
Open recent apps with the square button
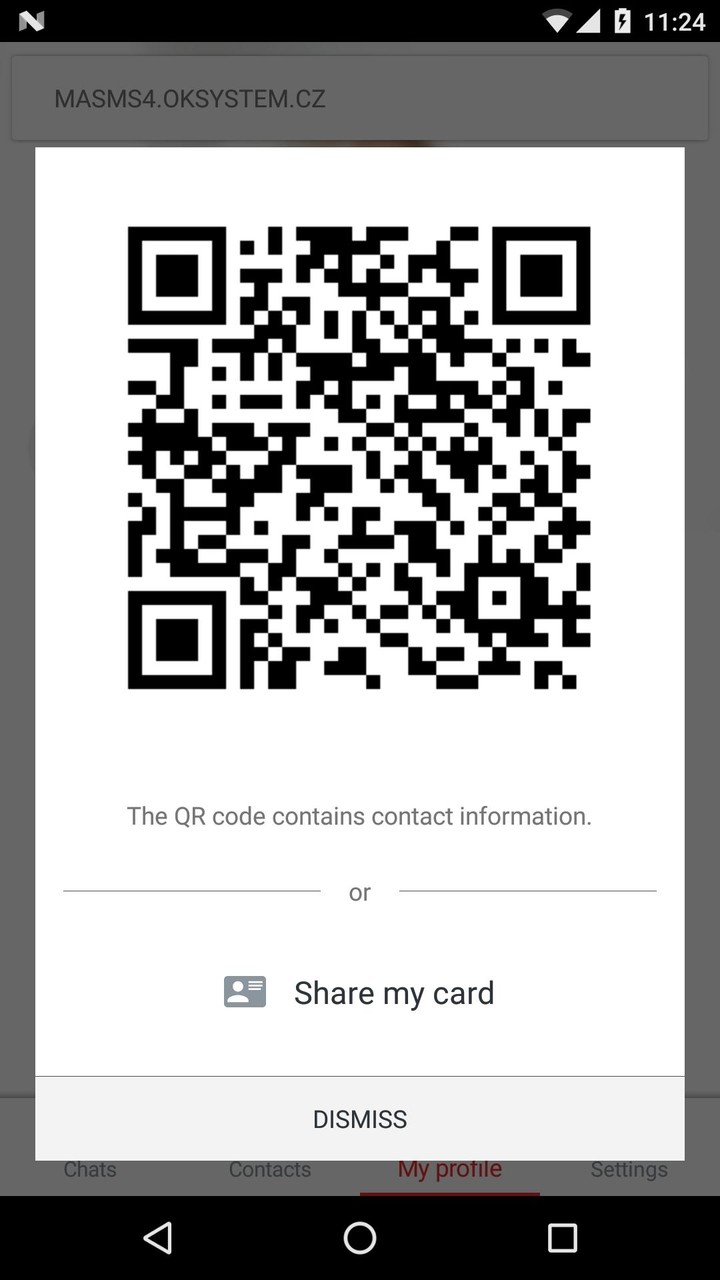[x=562, y=1238]
